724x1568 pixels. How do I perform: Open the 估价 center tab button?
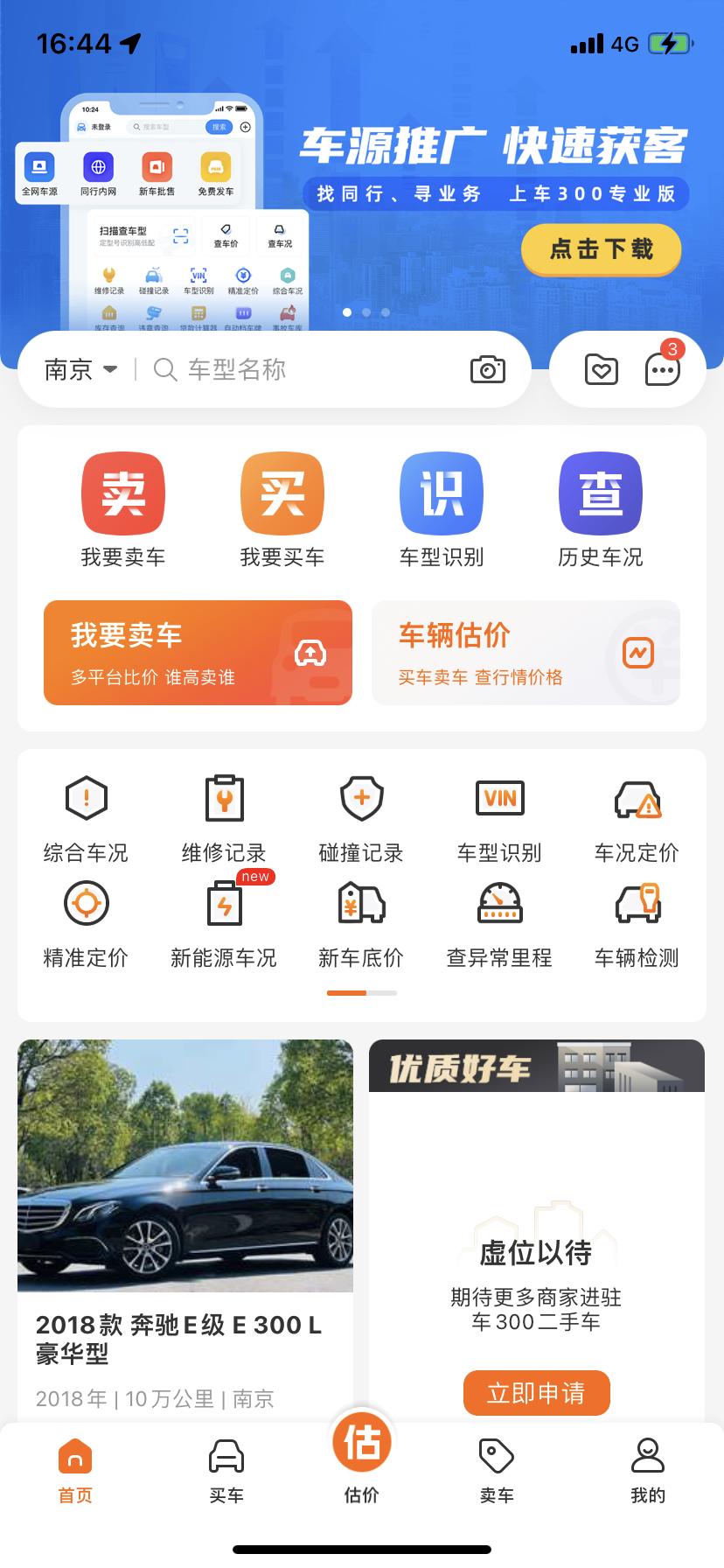(362, 1440)
